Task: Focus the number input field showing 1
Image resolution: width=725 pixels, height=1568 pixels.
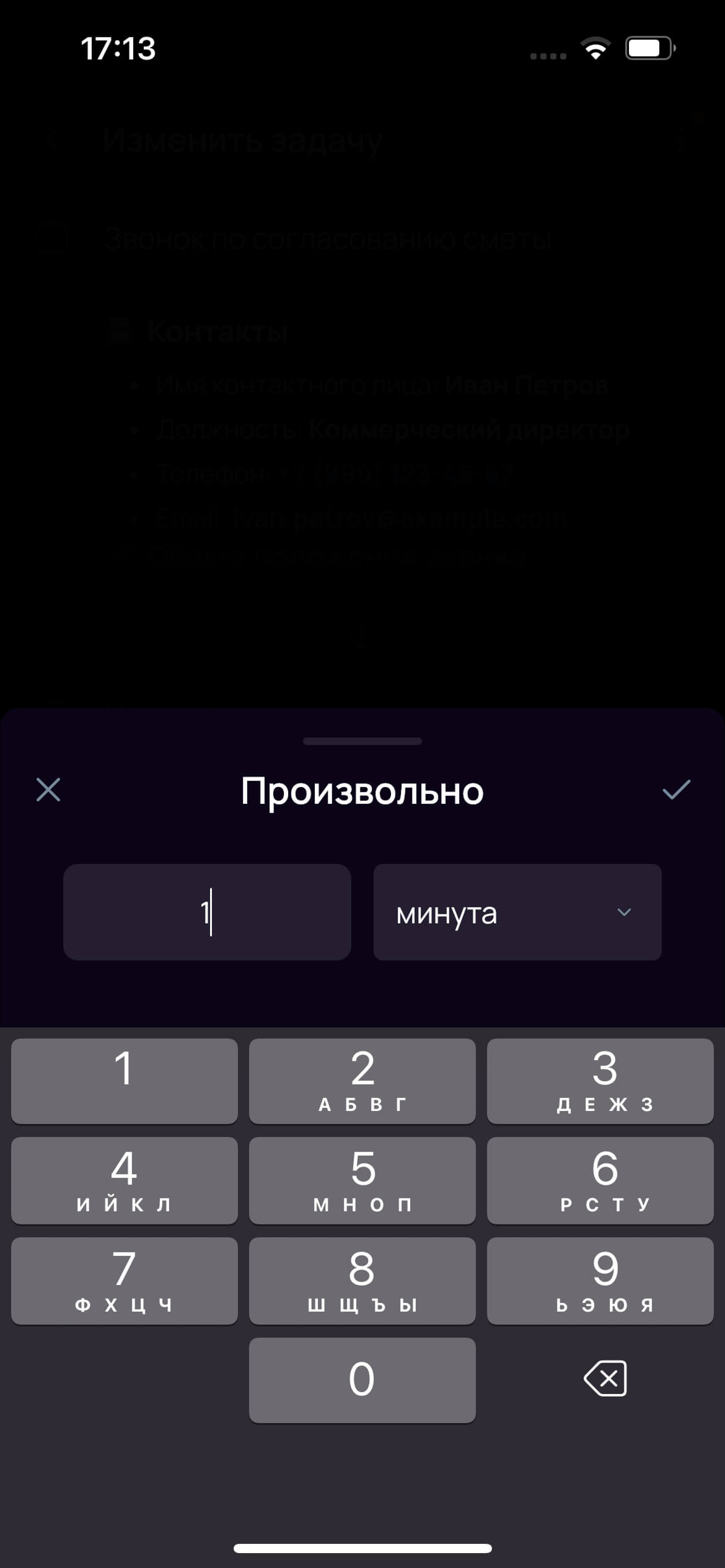Action: point(207,912)
